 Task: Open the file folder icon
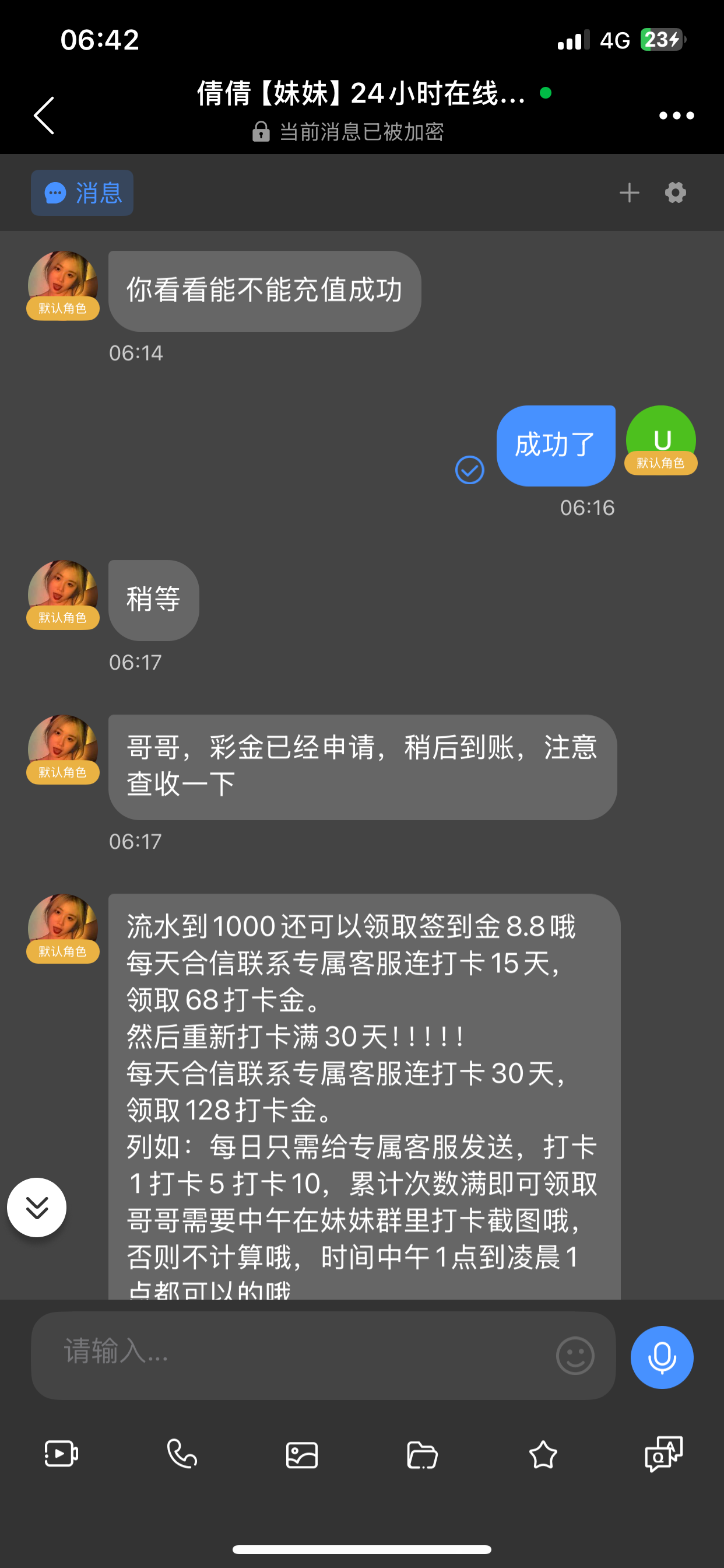[422, 1455]
